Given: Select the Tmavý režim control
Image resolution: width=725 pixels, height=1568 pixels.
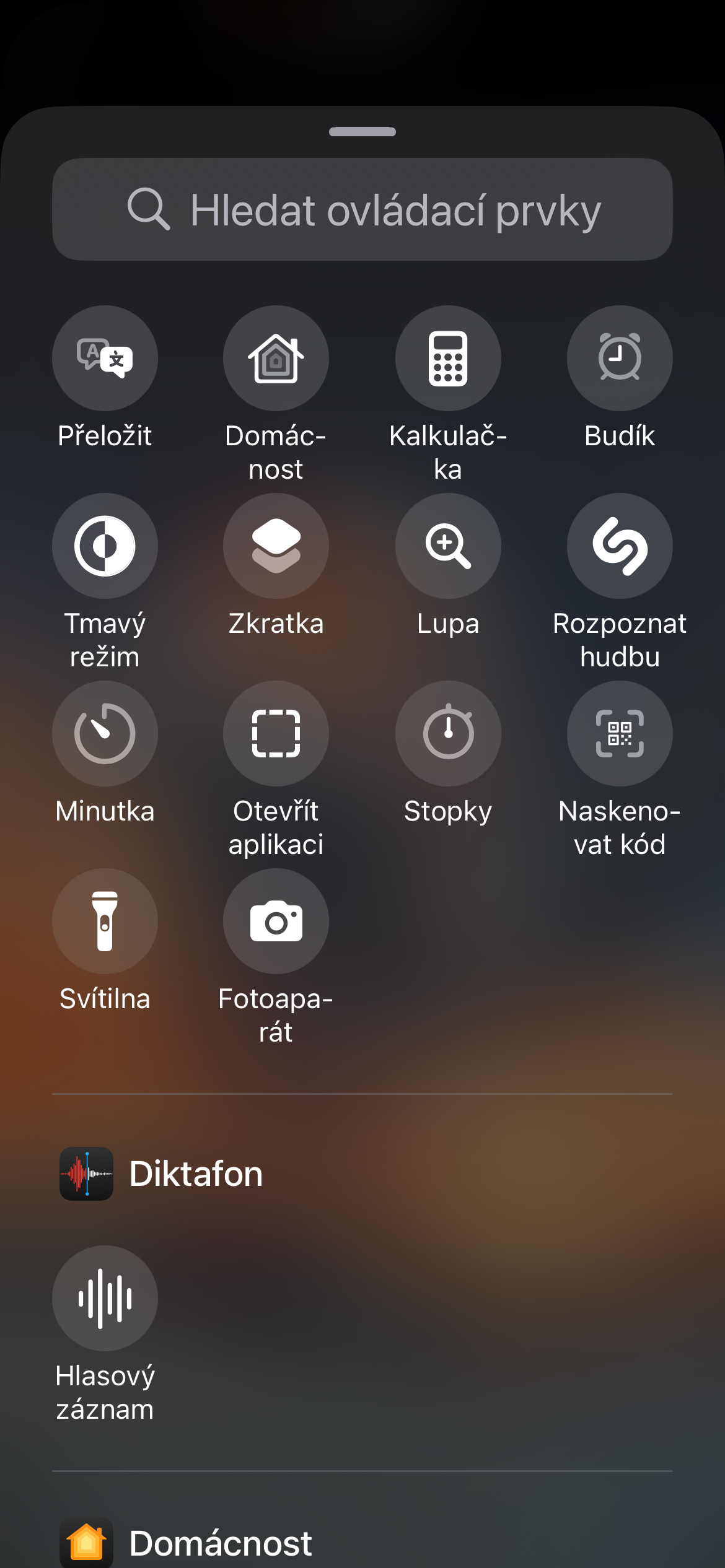Looking at the screenshot, I should point(105,546).
